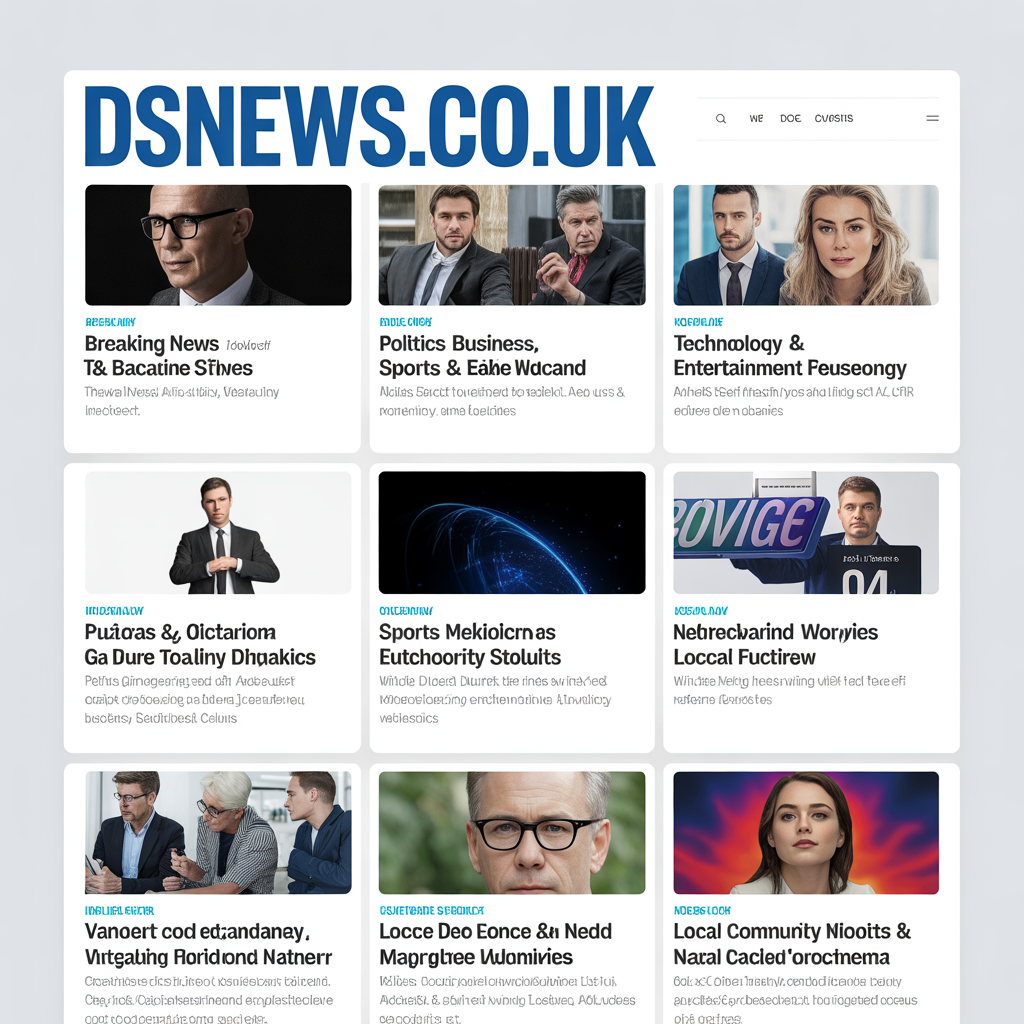Open the DOE navigation link

(790, 118)
